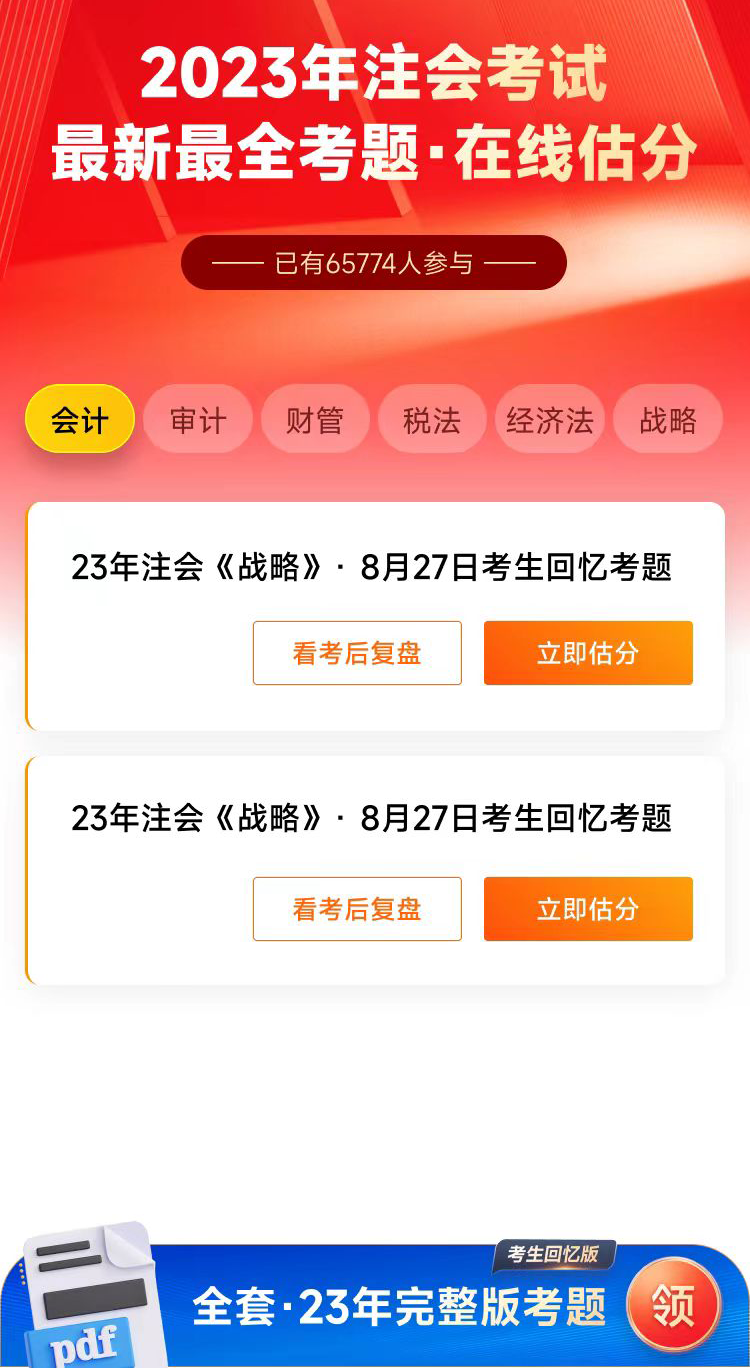Tap the 领 button to claim the full exam PDF
This screenshot has height=1368, width=750.
[673, 1304]
